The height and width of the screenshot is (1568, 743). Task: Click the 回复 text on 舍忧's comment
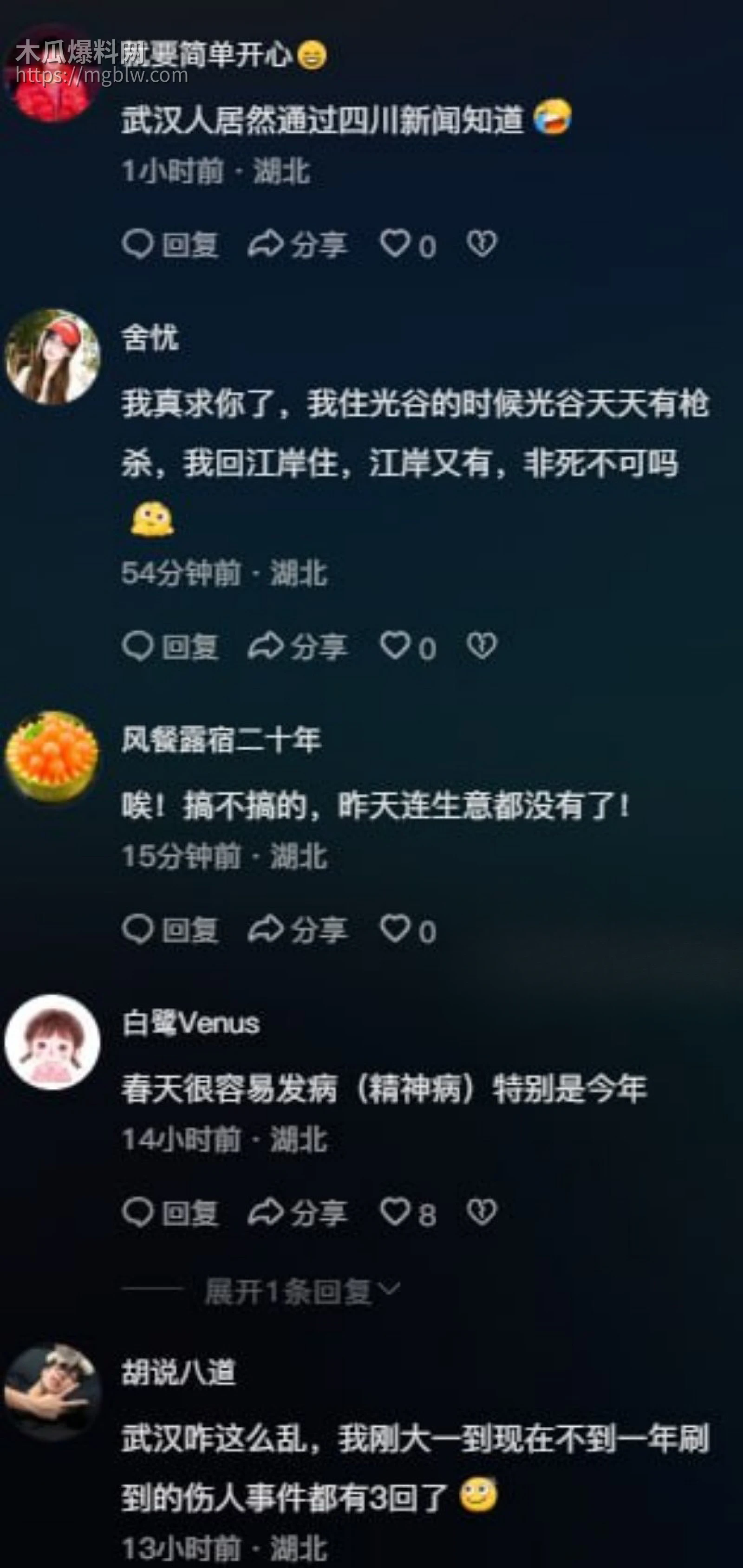pyautogui.click(x=190, y=647)
